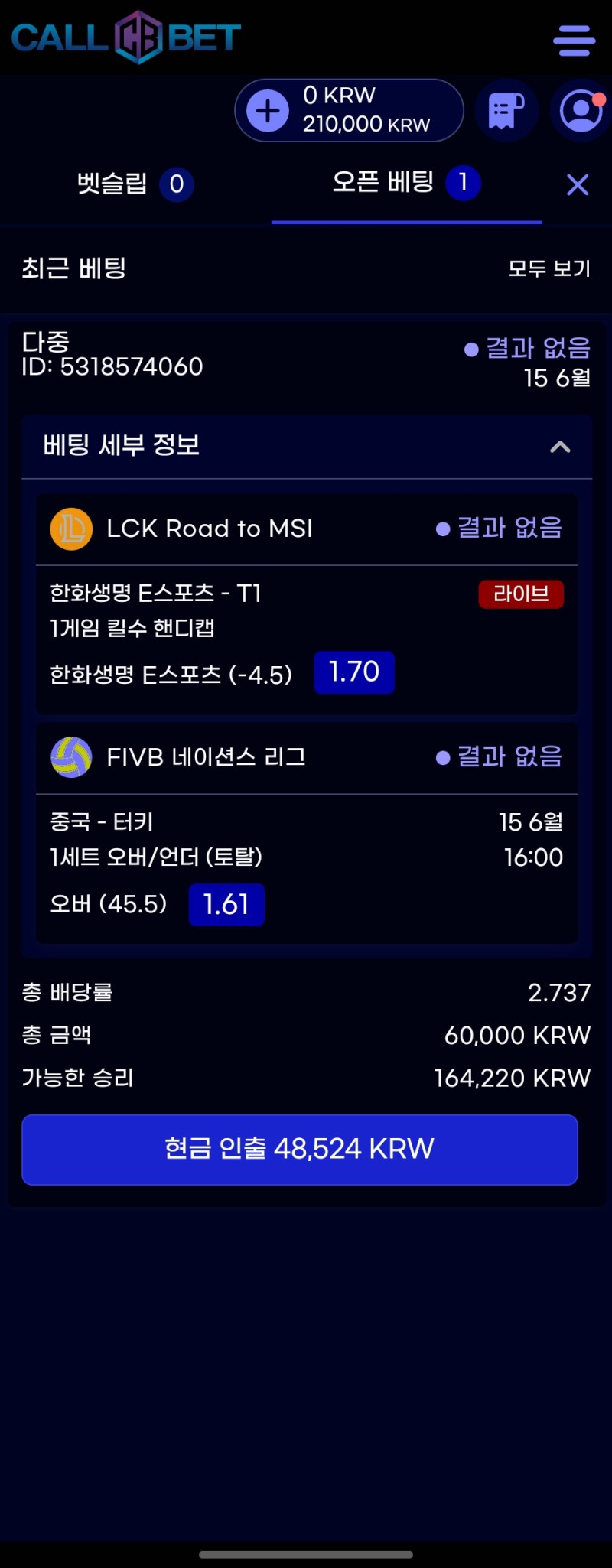The width and height of the screenshot is (612, 1568).
Task: Switch to the 벳슬립 tab
Action: [x=135, y=184]
